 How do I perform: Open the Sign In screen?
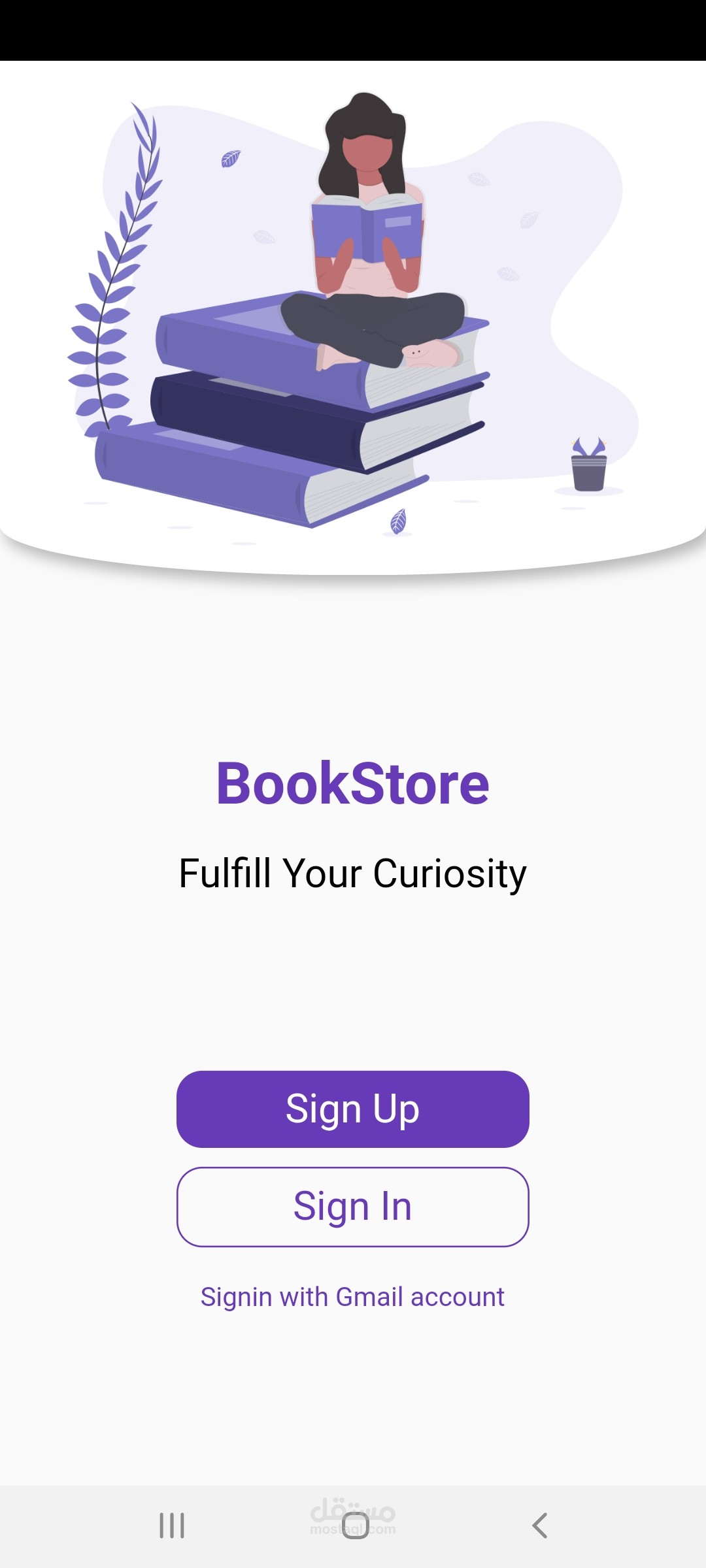click(352, 1207)
